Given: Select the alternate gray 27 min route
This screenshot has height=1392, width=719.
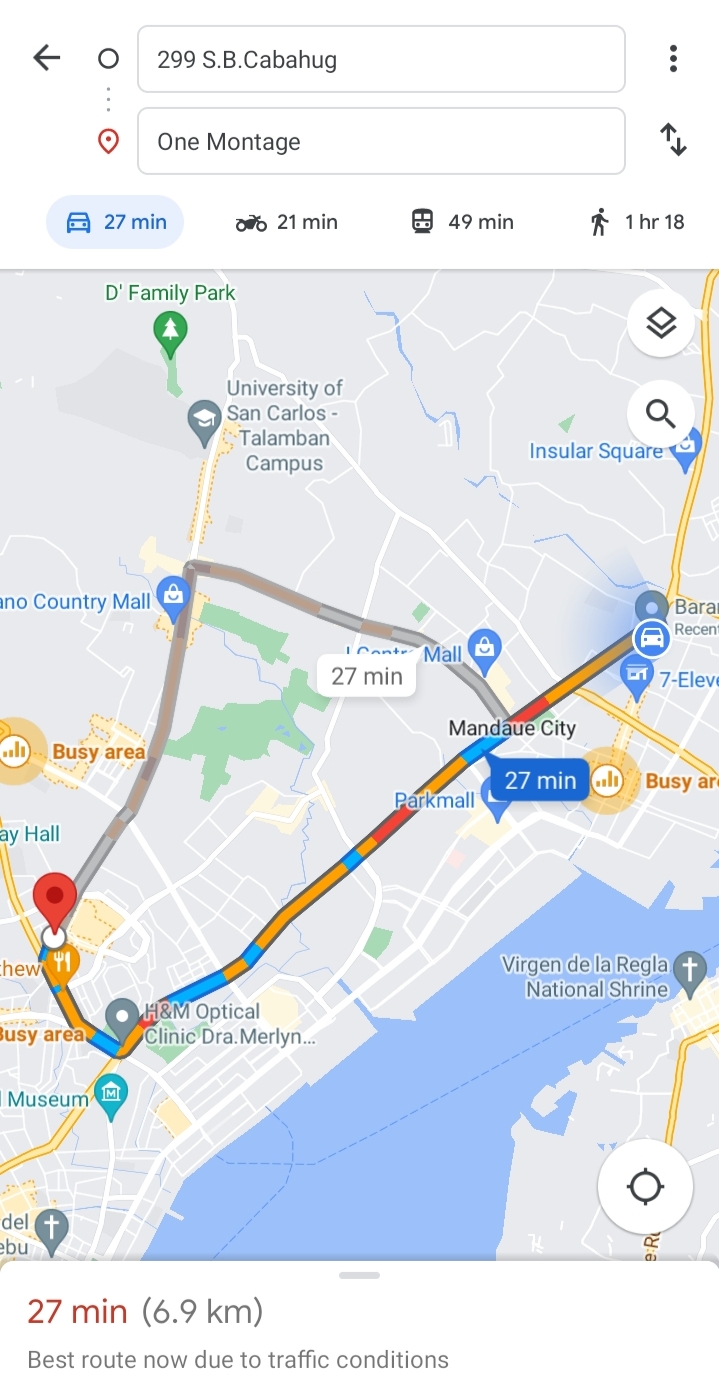Looking at the screenshot, I should pyautogui.click(x=366, y=677).
